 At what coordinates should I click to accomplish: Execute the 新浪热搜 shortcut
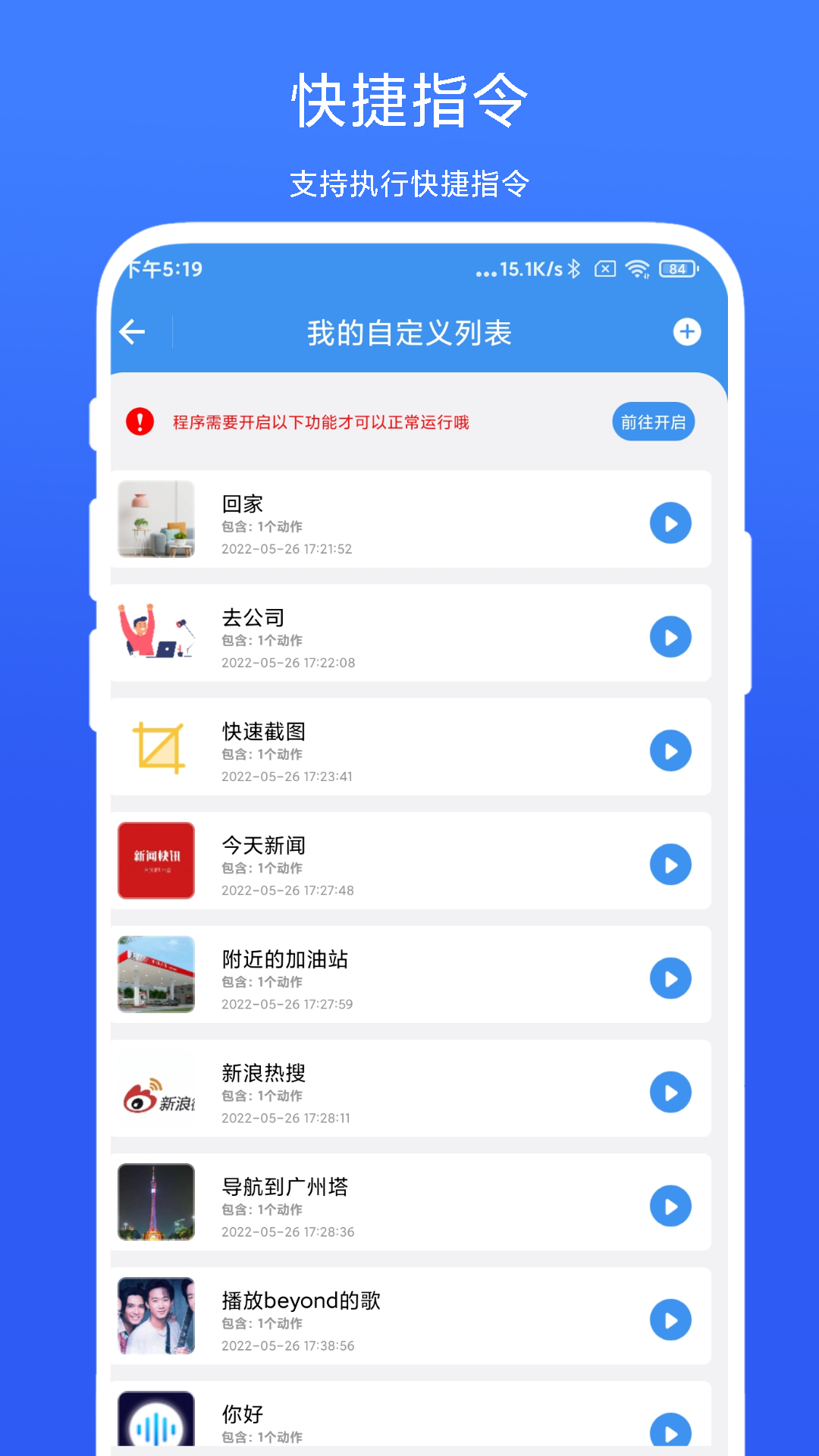[670, 1092]
